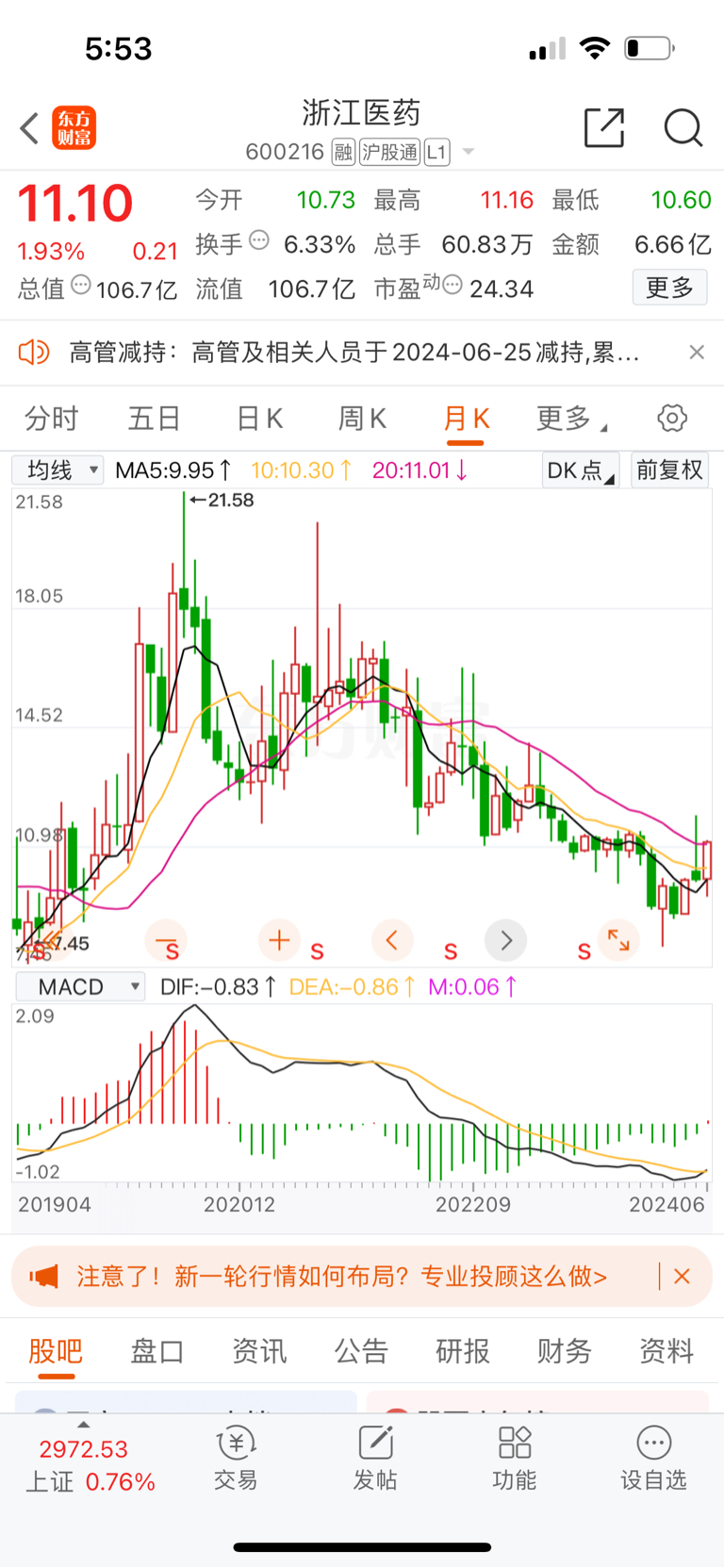Switch to the 分时 chart tab
The width and height of the screenshot is (724, 1568).
tap(51, 418)
